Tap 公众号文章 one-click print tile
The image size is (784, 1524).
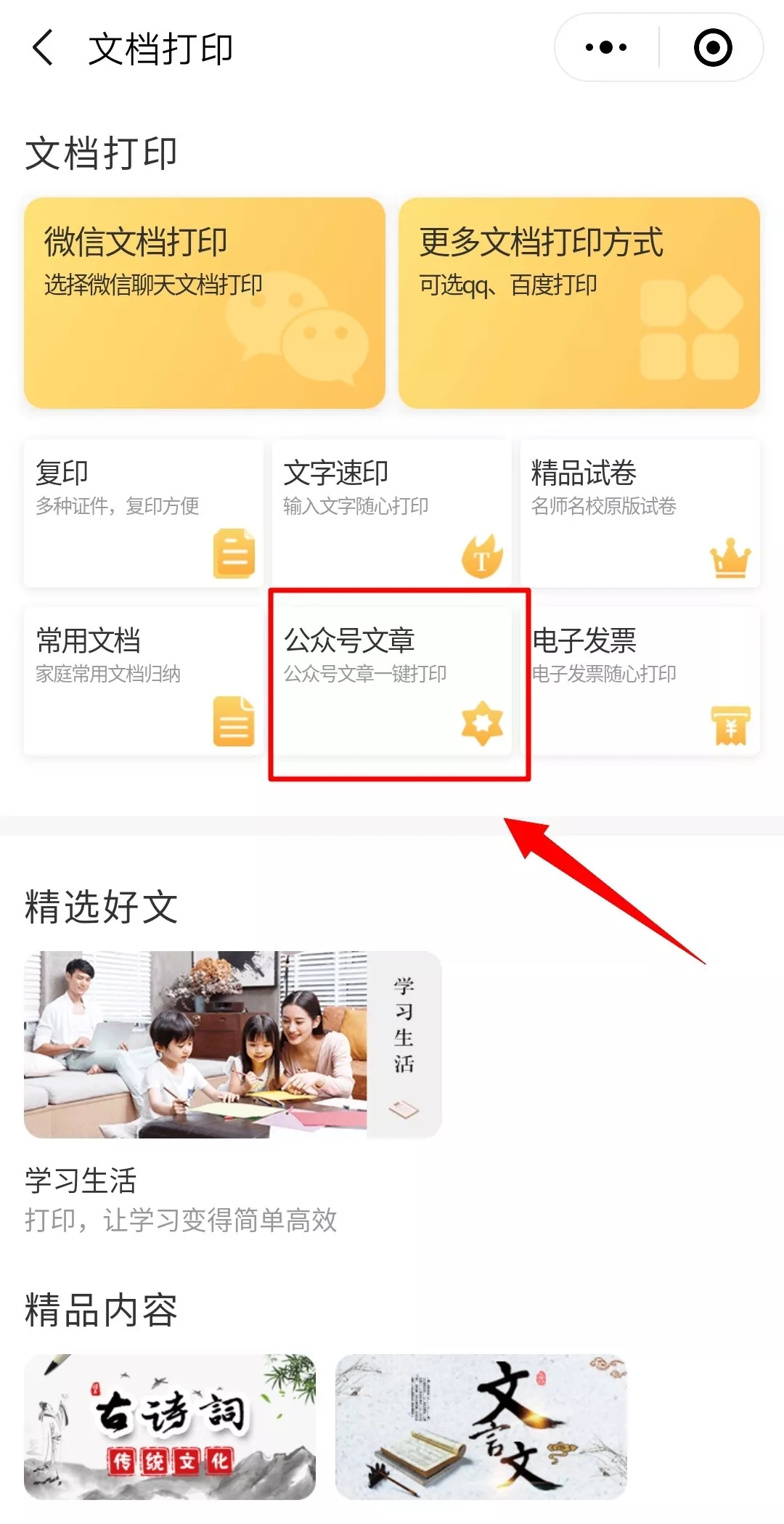tap(391, 681)
